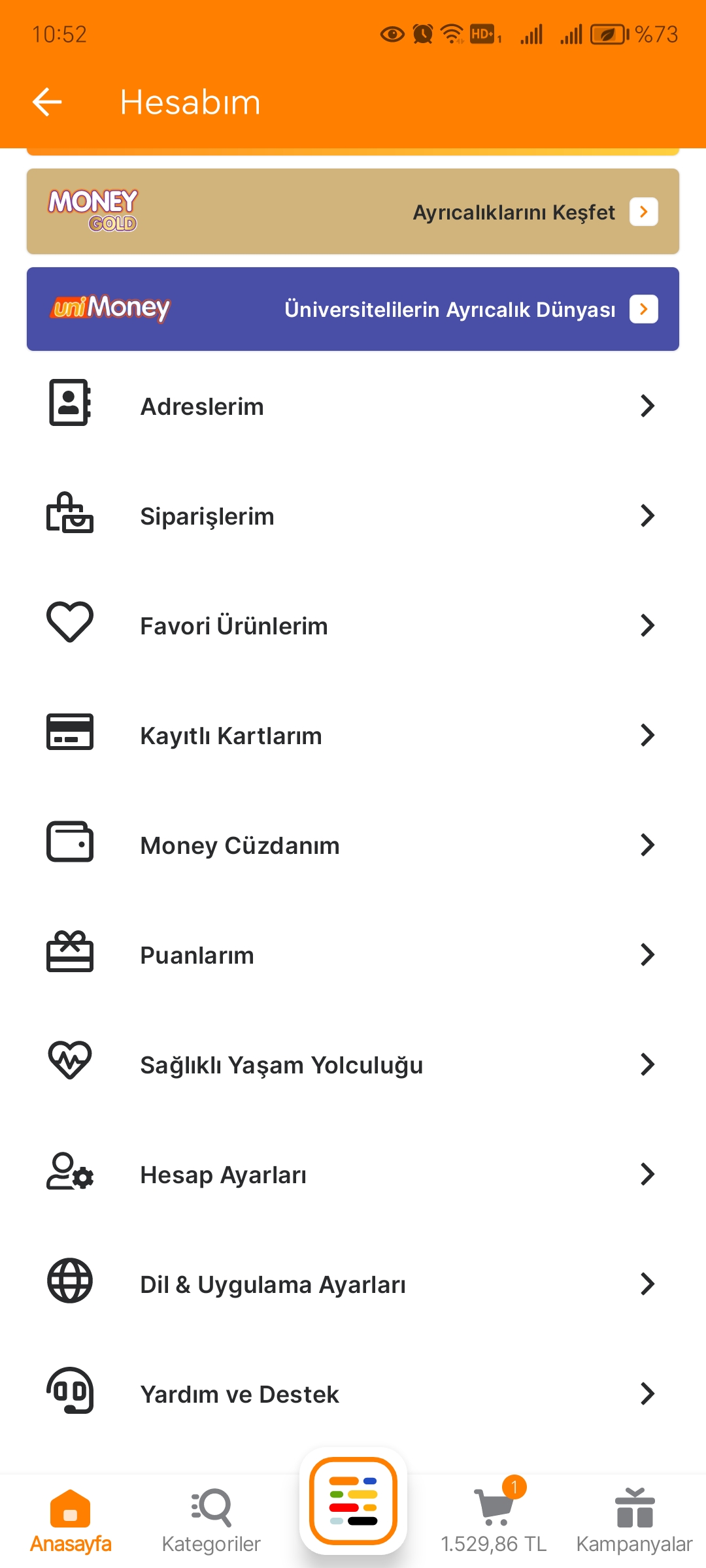Open the uniMoney Üniversitelilerin Ayrıcalık Dünyası banner
The height and width of the screenshot is (1568, 706).
pyautogui.click(x=353, y=309)
